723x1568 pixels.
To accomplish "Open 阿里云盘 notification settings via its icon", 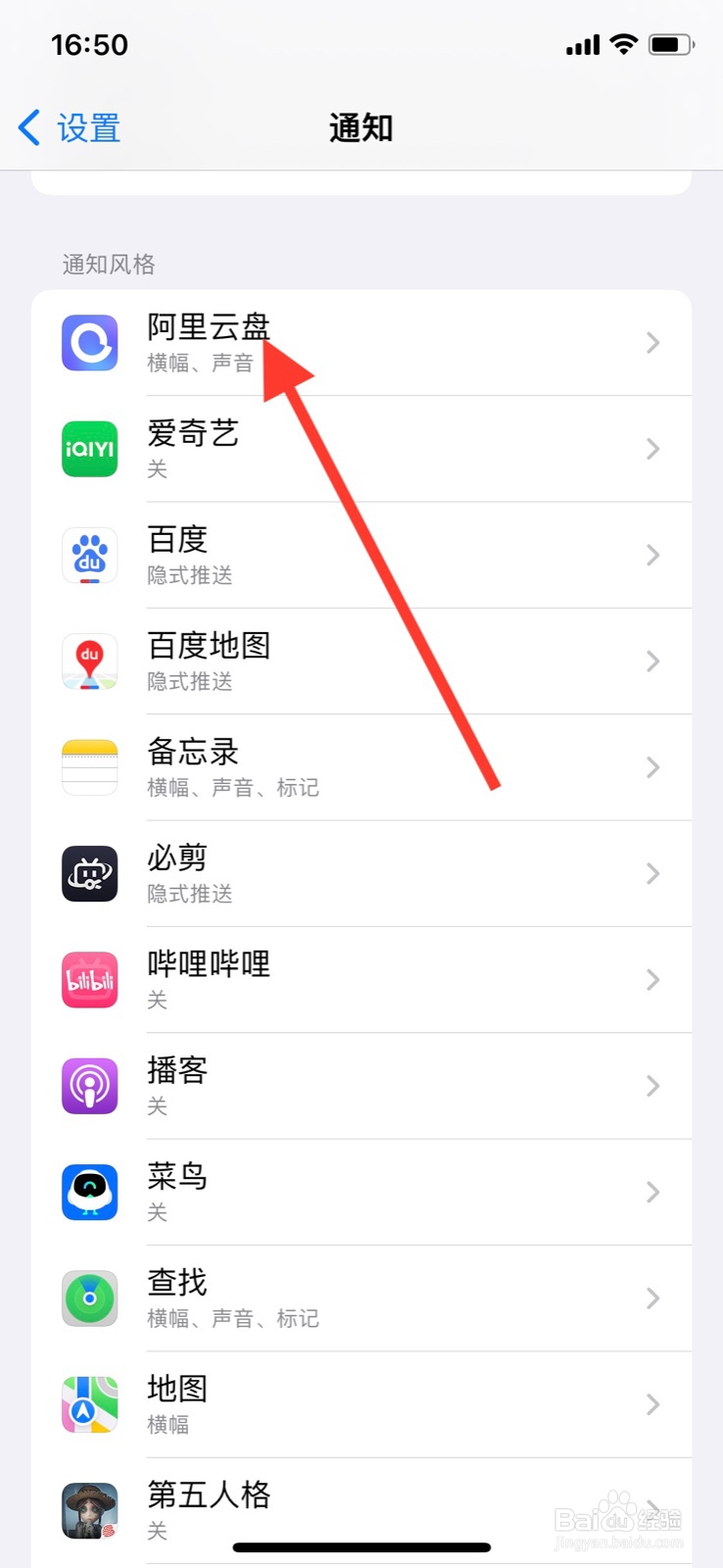I will [x=89, y=342].
